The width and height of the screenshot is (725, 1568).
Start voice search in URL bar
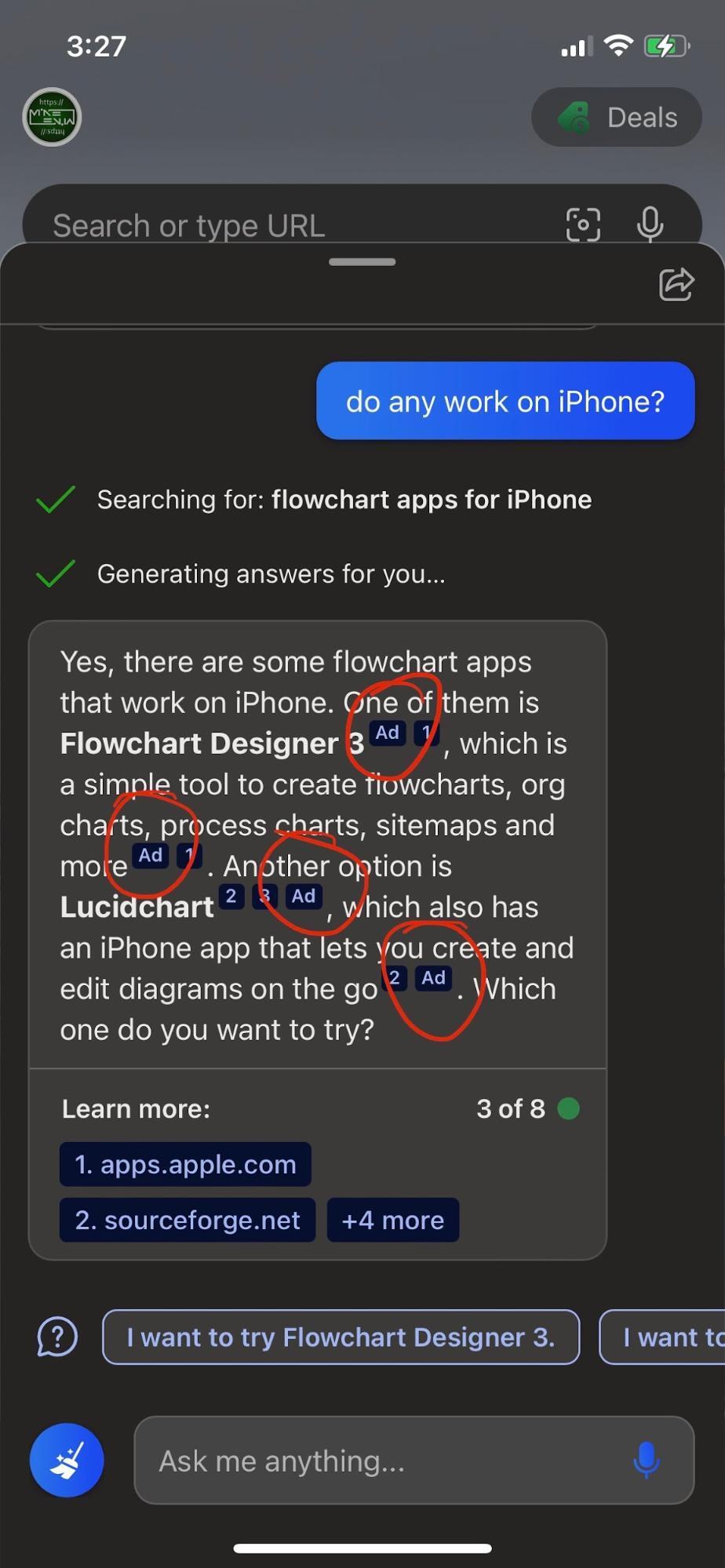(x=650, y=224)
